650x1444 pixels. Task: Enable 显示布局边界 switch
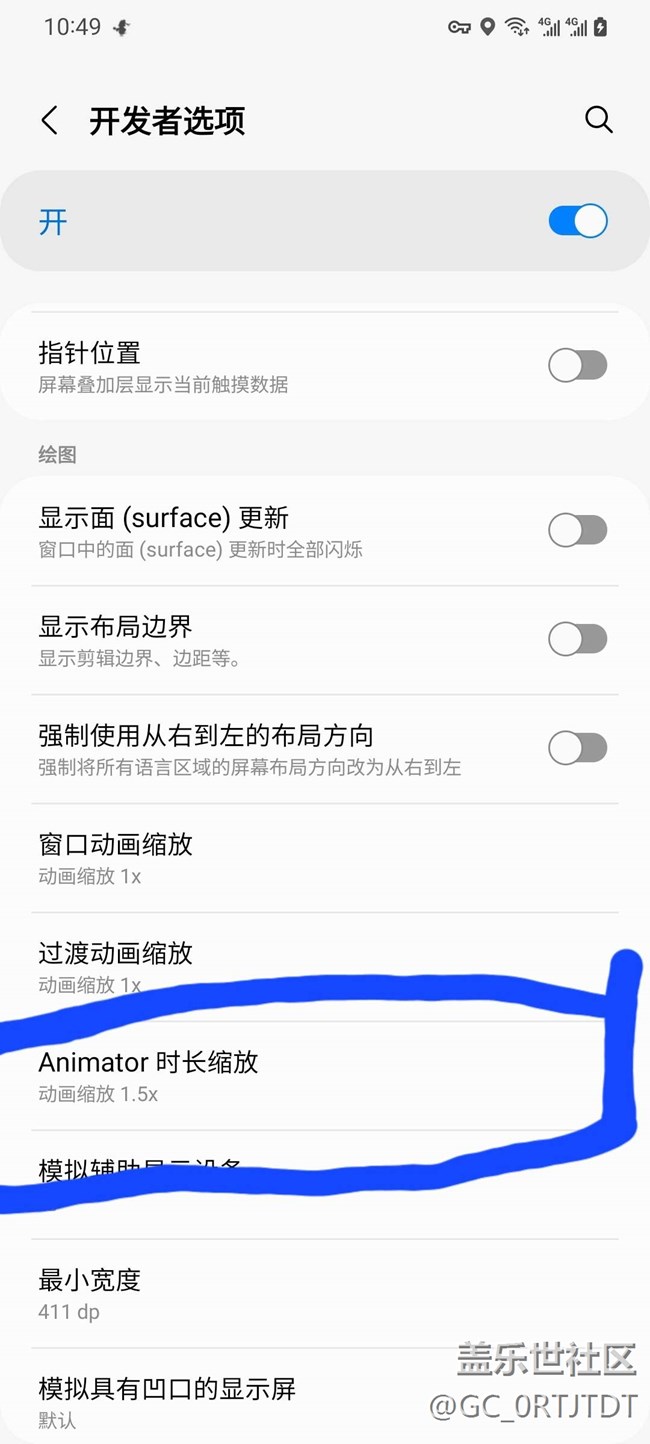[x=577, y=639]
